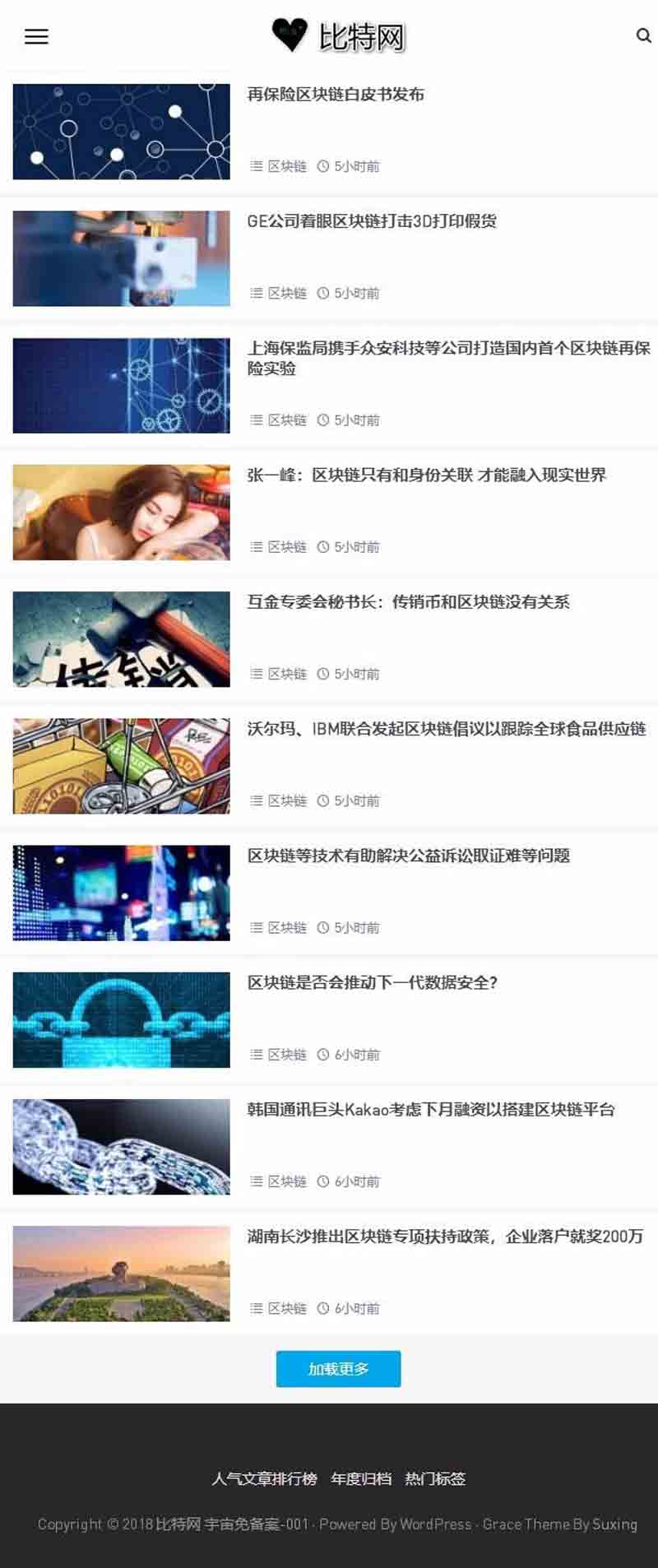Open 湖南长沙推出区块链专项扶持政策 article
Image resolution: width=658 pixels, height=1568 pixels.
coord(445,1236)
